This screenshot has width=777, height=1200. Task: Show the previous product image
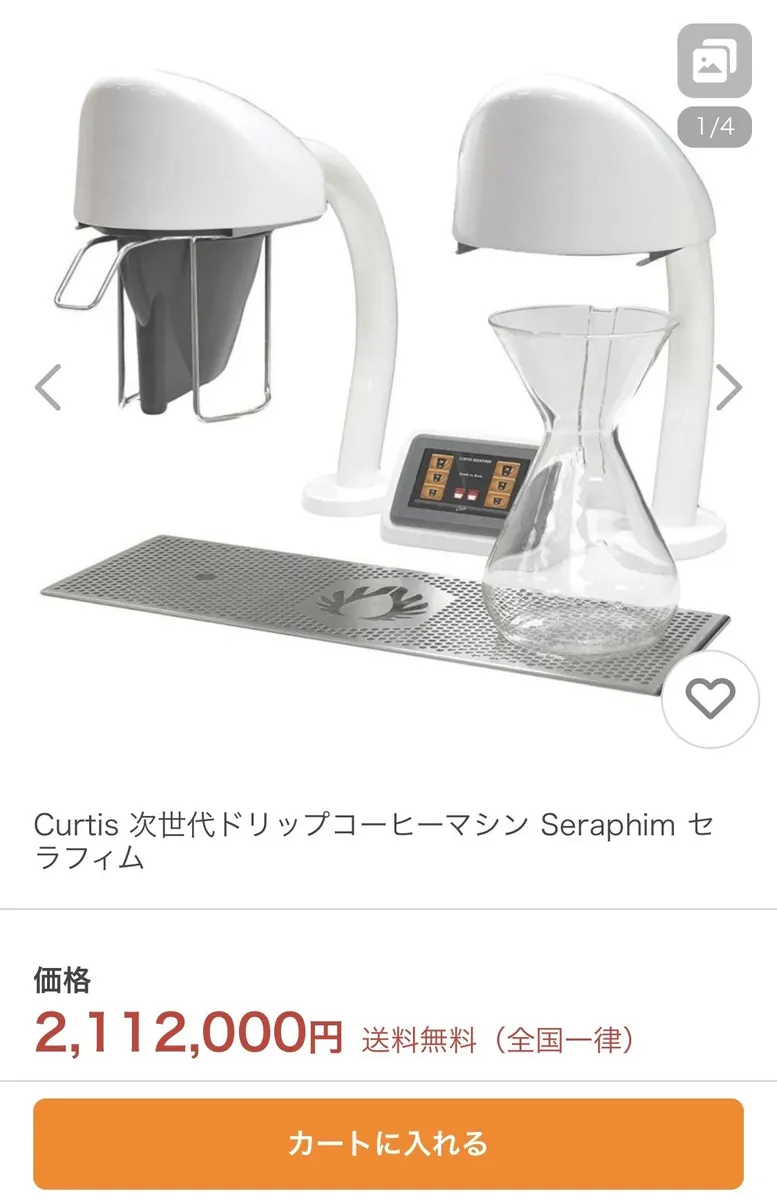[48, 388]
